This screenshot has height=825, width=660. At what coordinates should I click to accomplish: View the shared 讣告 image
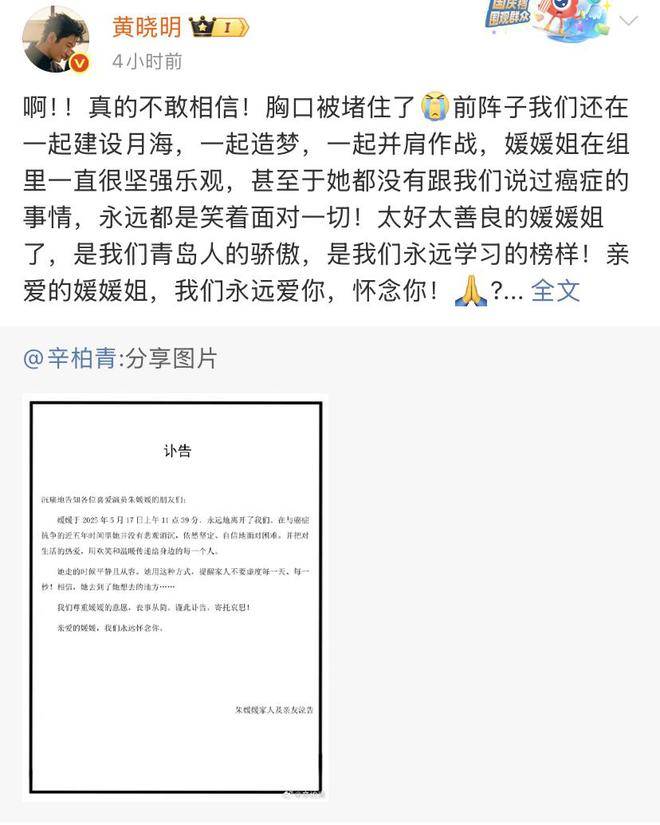pos(176,598)
